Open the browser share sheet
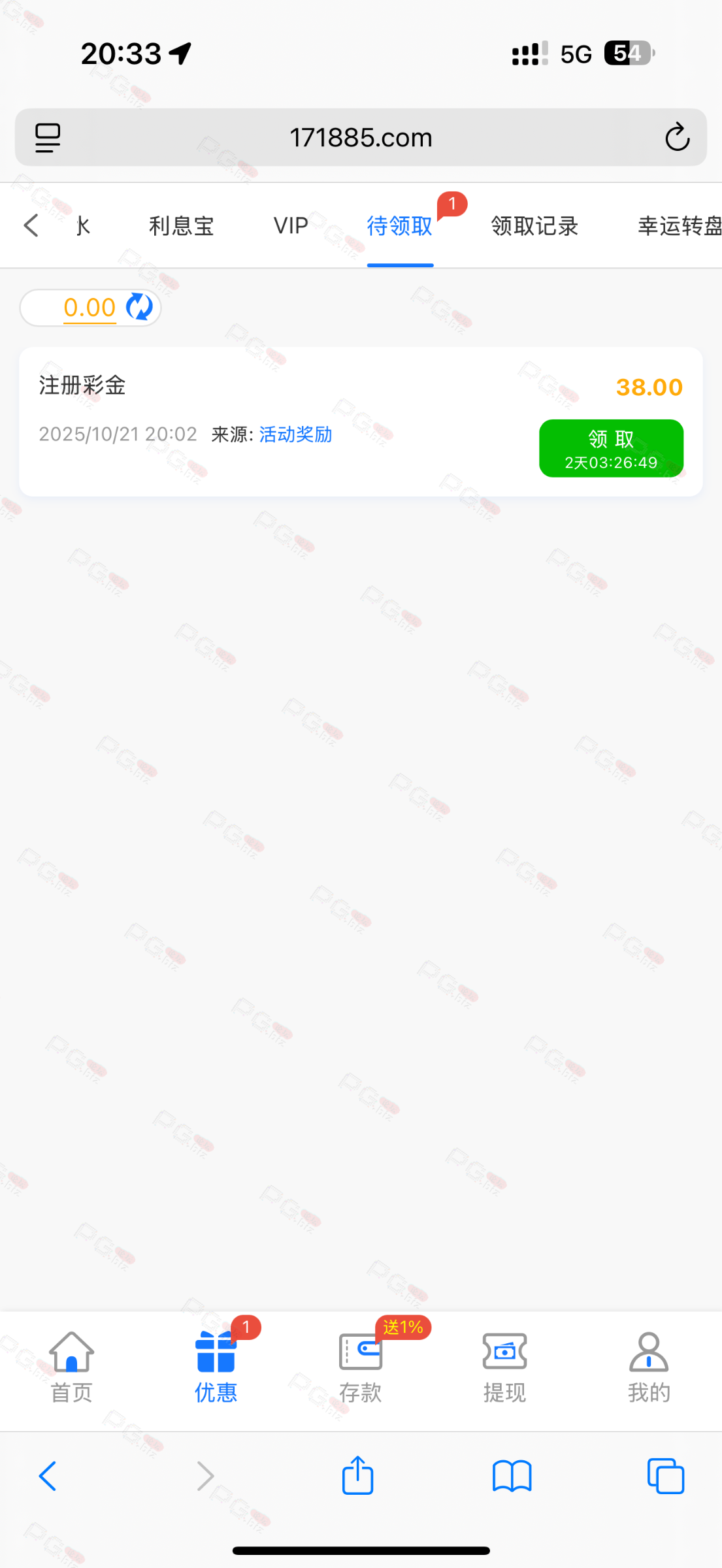722x1568 pixels. [357, 1475]
